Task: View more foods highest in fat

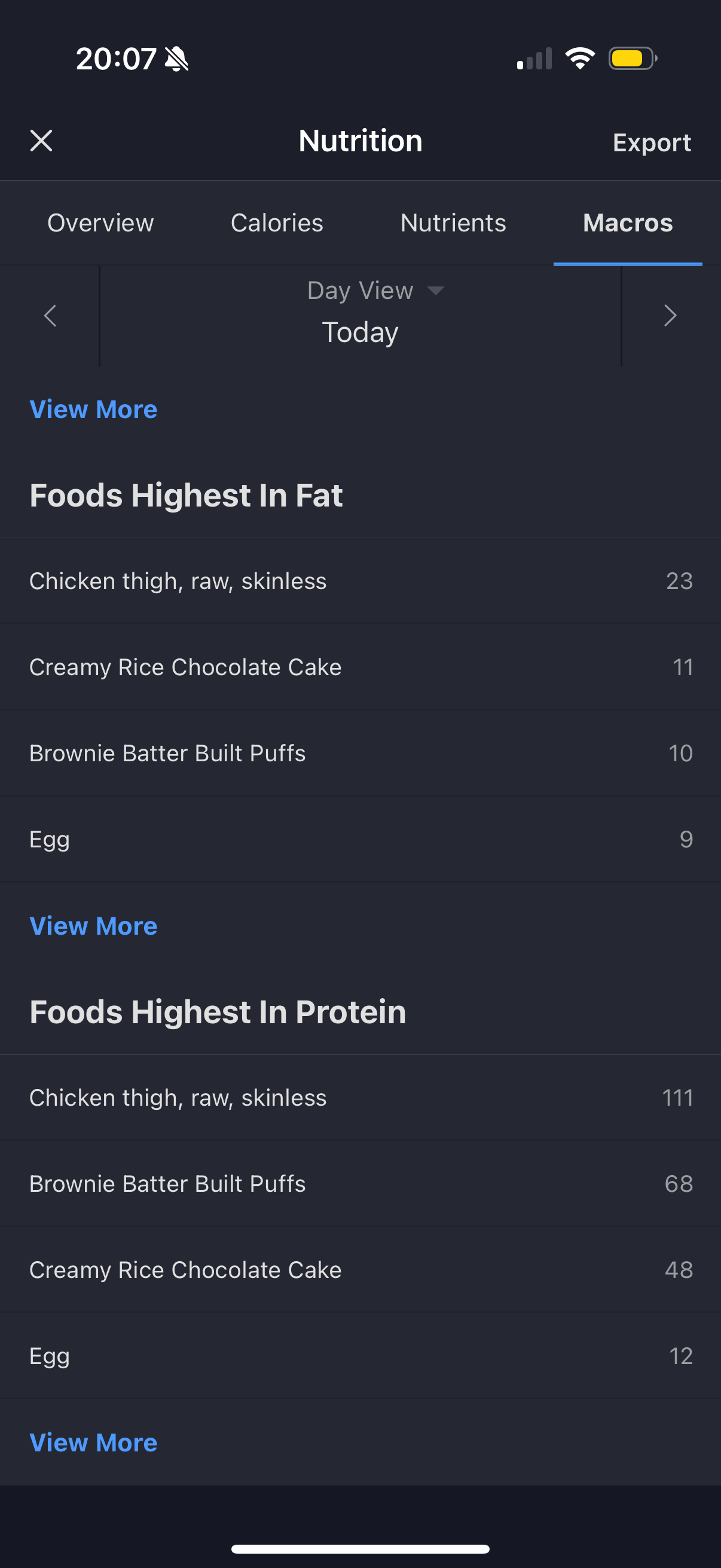Action: (x=94, y=926)
